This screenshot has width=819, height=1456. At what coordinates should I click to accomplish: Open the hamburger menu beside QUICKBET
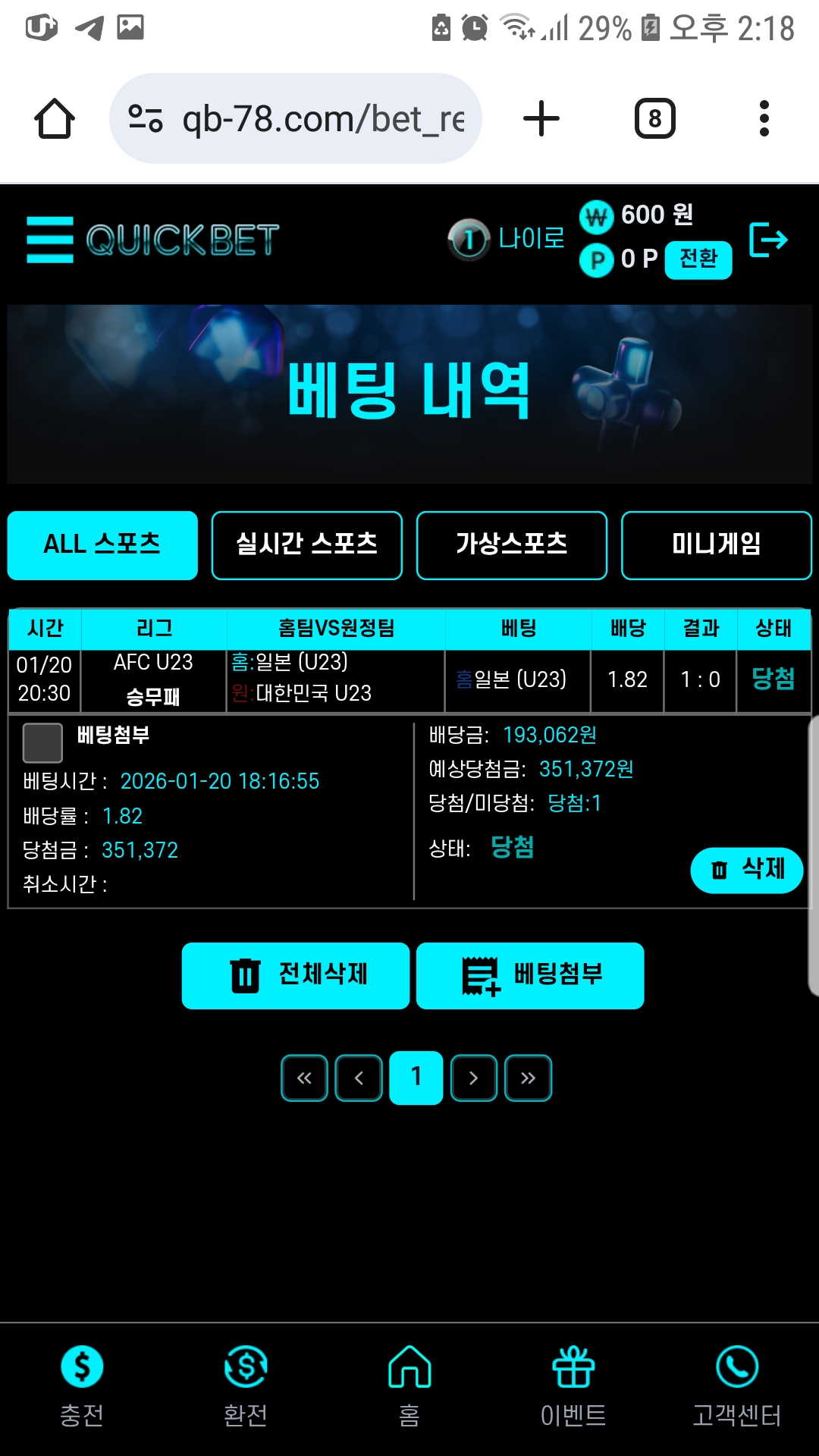tap(50, 240)
